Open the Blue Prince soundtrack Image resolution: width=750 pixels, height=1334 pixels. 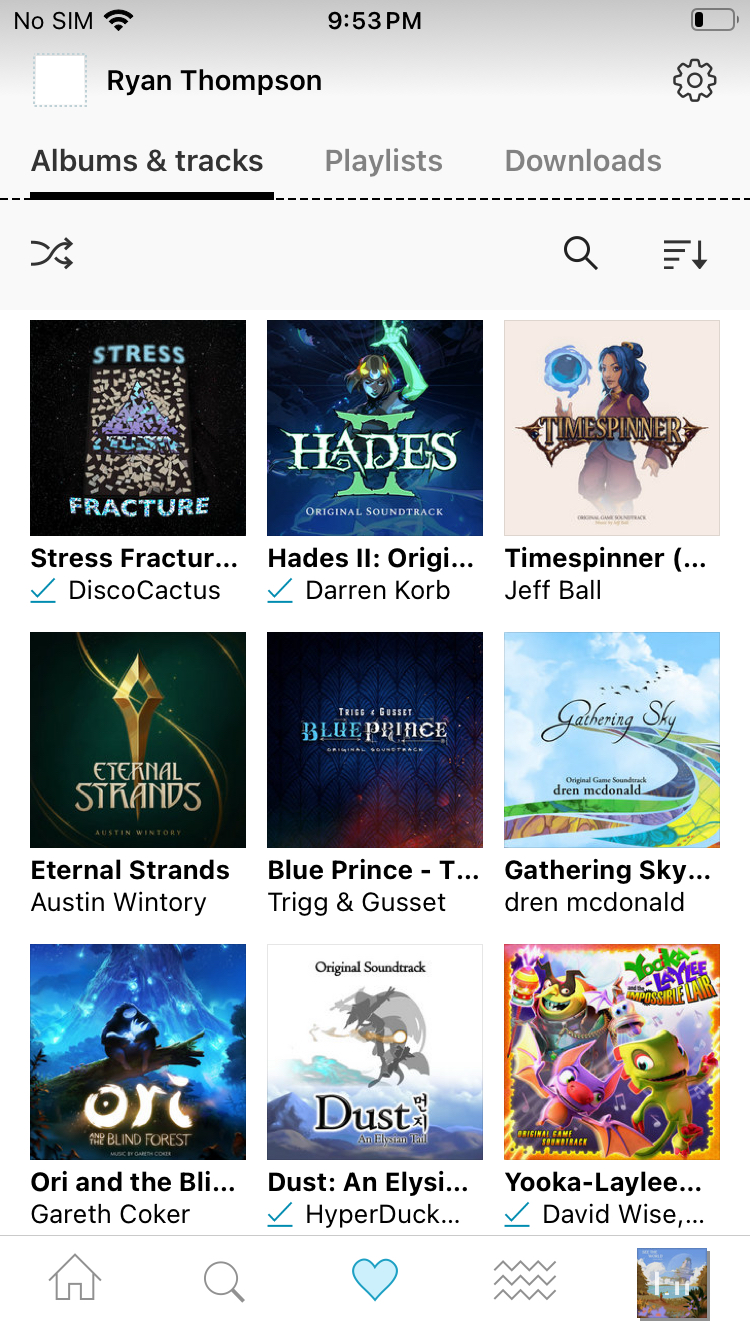375,740
